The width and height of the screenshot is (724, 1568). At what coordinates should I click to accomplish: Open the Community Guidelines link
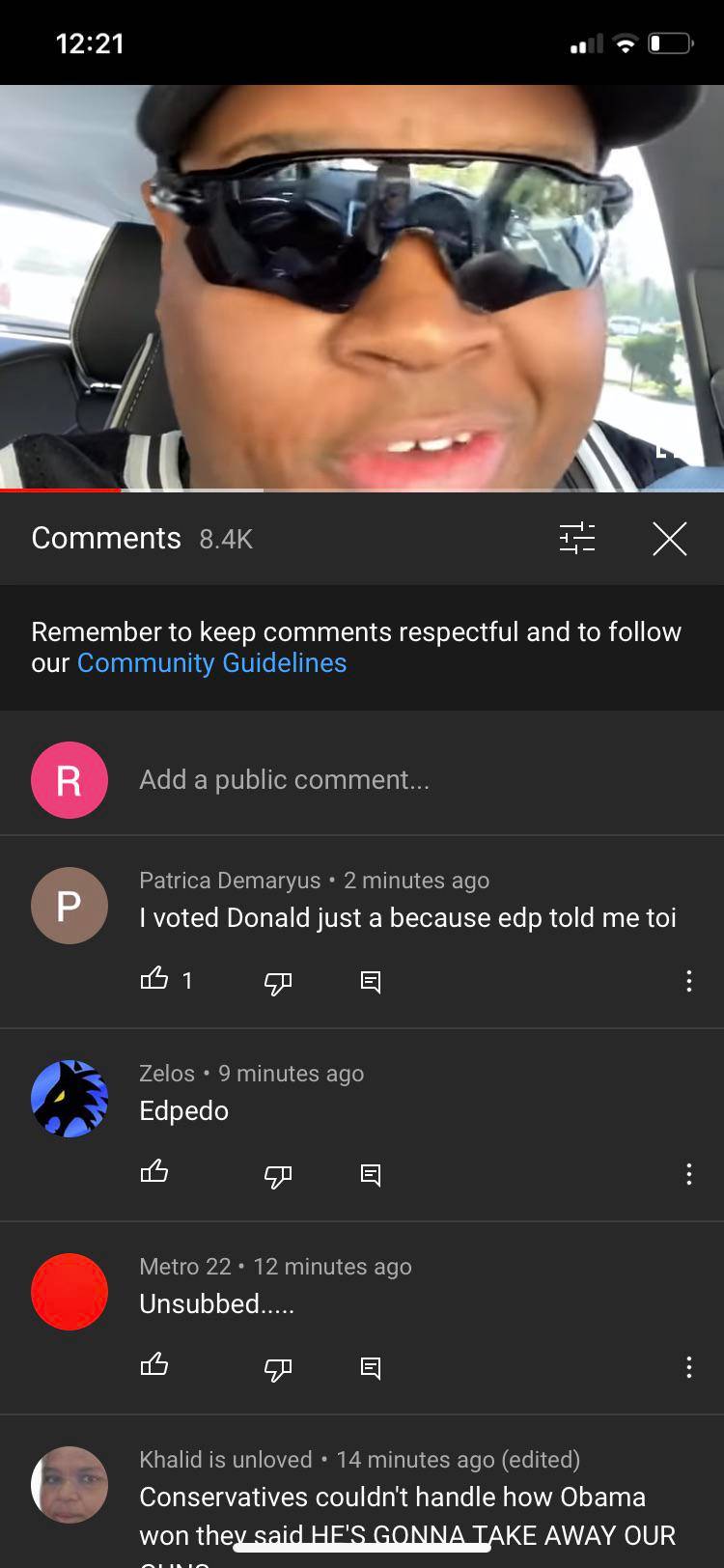[211, 663]
